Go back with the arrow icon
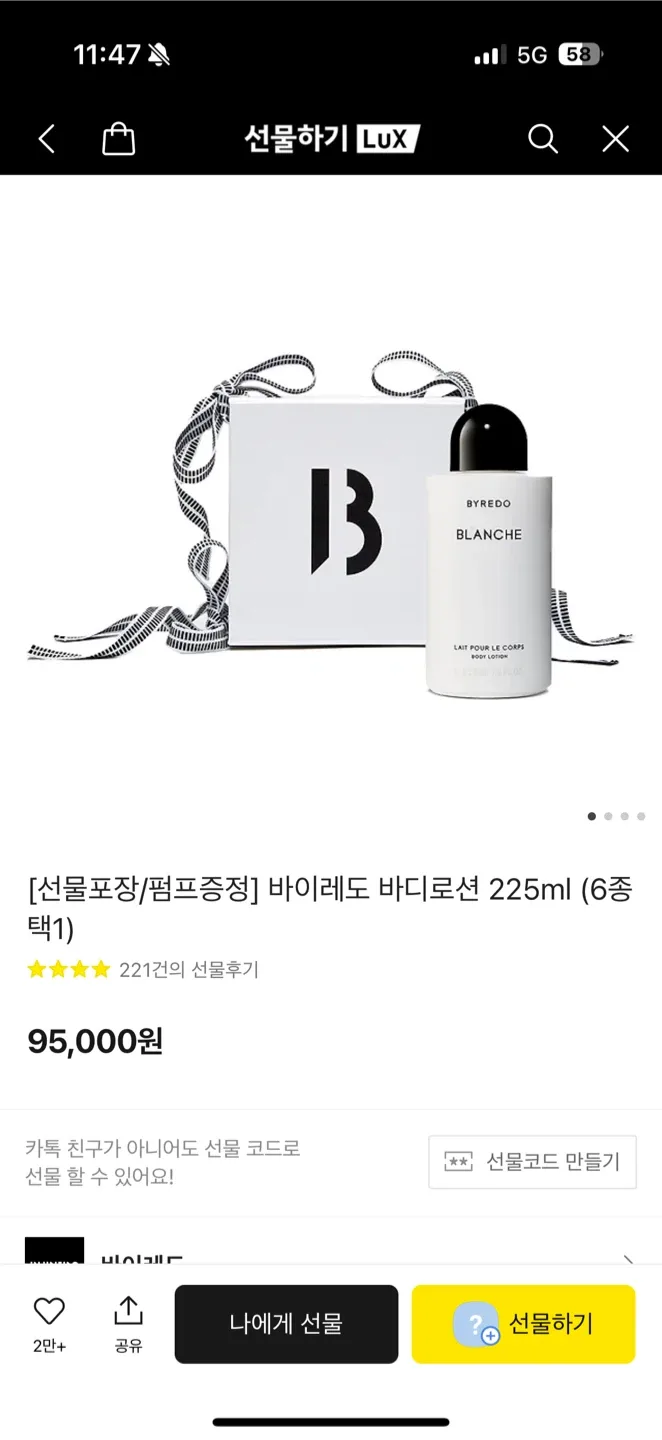This screenshot has width=662, height=1440. pos(46,139)
